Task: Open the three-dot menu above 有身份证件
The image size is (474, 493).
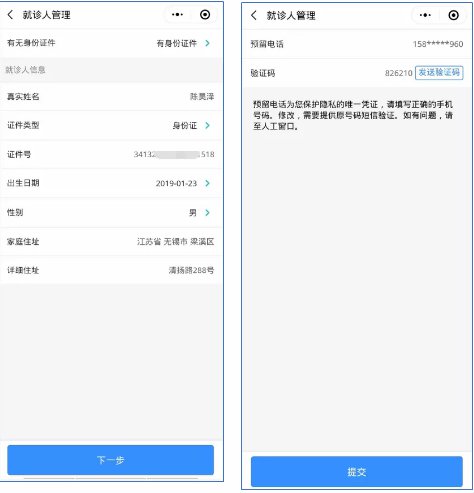Action: tap(177, 15)
